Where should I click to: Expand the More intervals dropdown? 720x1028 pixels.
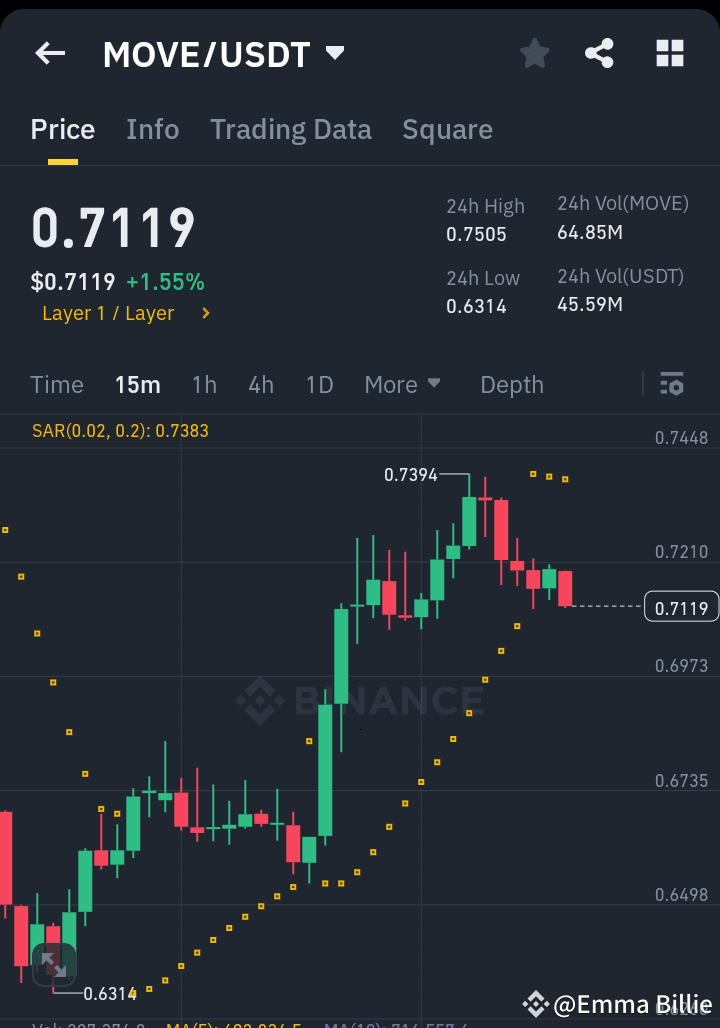(x=402, y=384)
